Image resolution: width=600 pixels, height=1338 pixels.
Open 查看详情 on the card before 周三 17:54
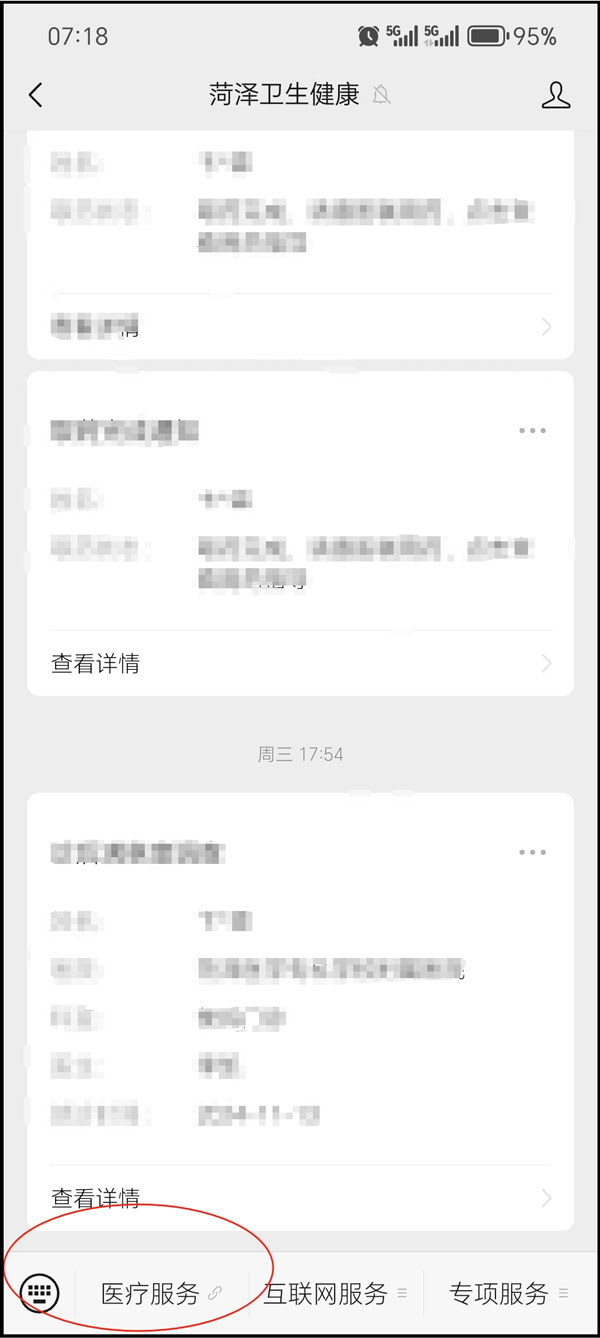300,663
